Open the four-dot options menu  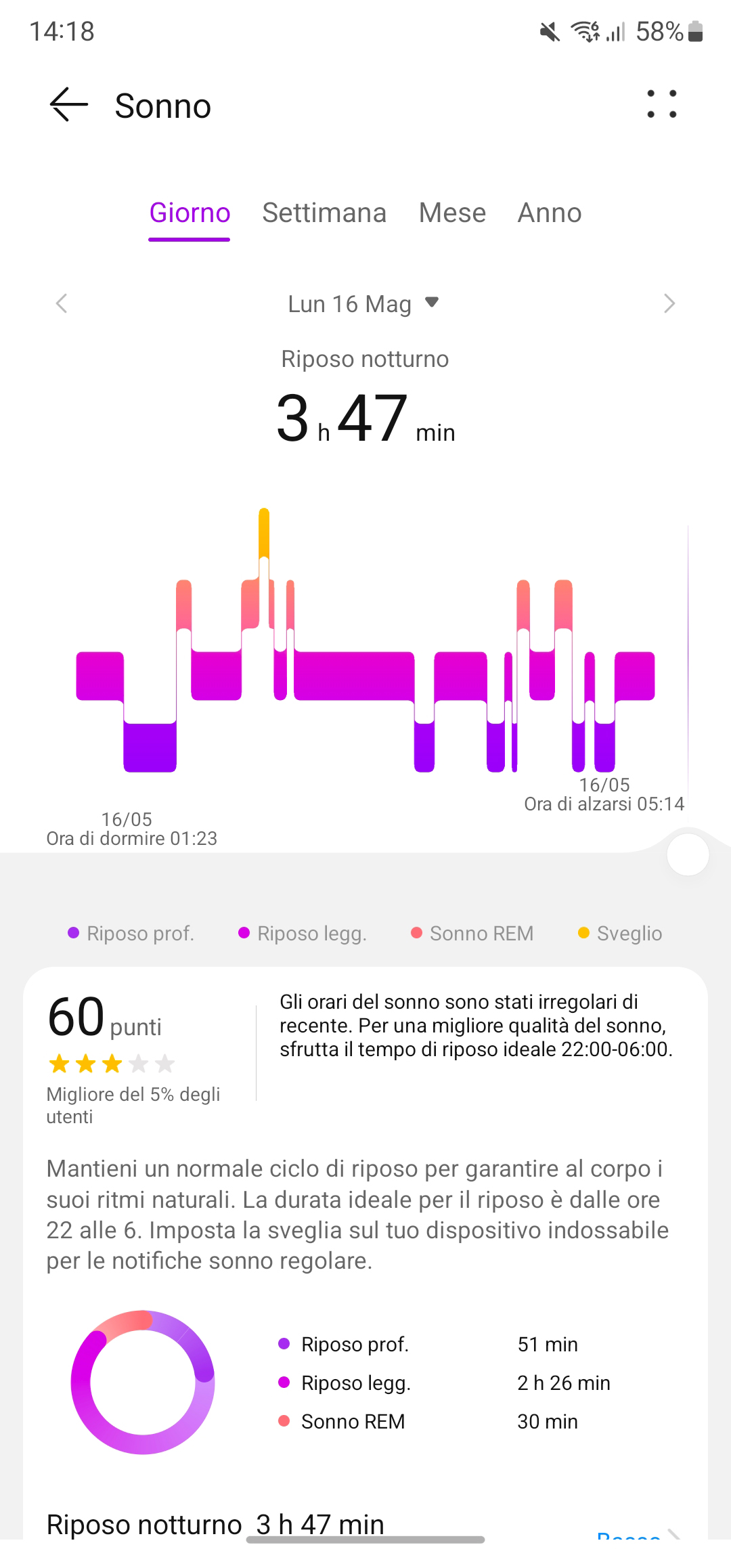(661, 104)
